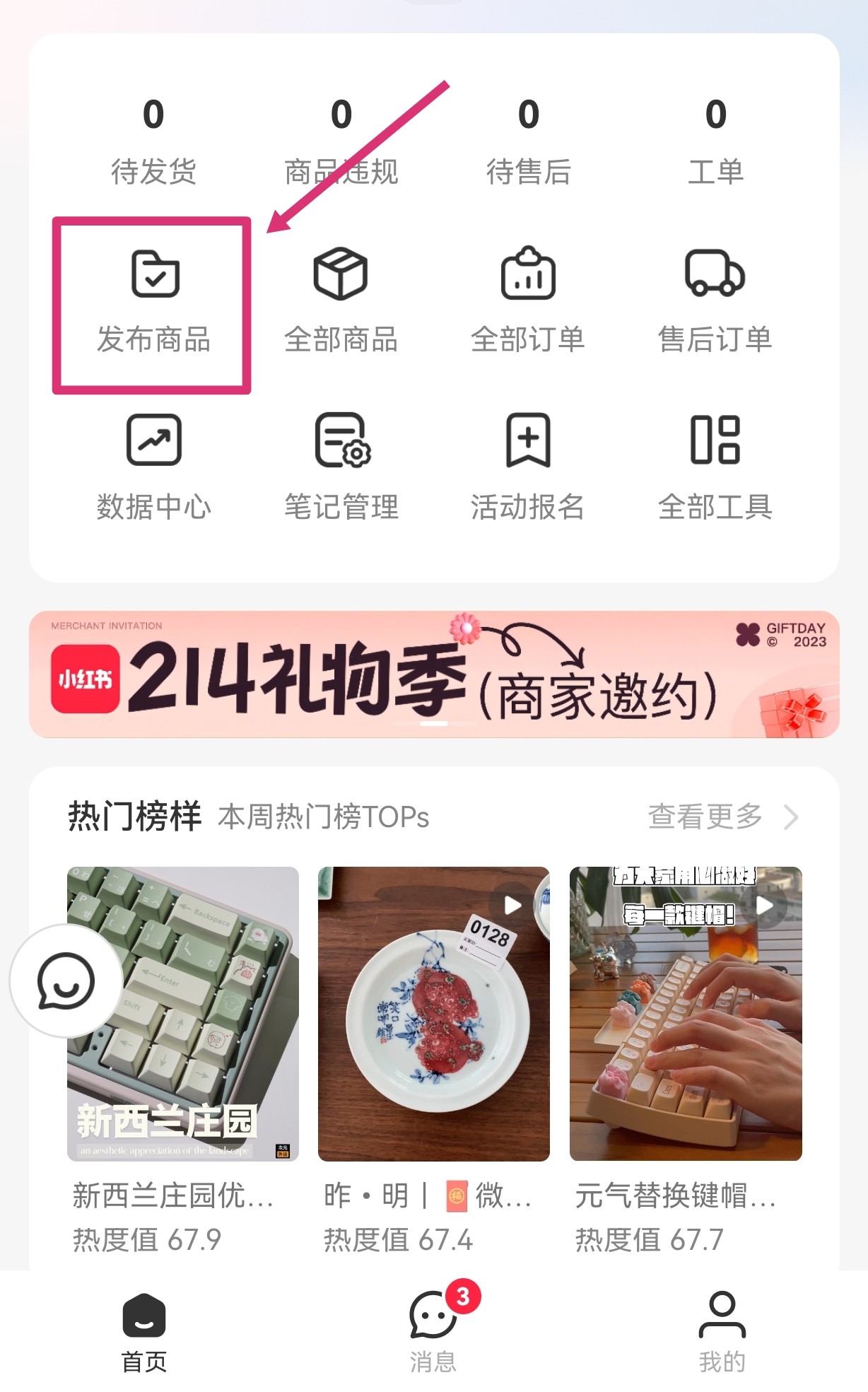Check 待发货 pending shipments

tap(153, 141)
